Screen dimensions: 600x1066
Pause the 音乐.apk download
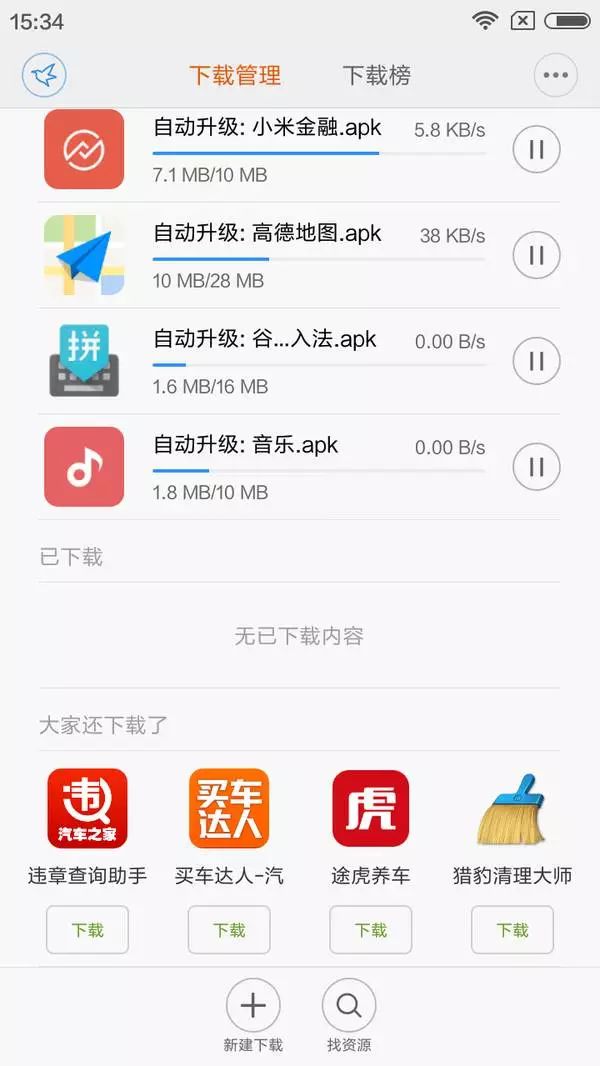[536, 466]
